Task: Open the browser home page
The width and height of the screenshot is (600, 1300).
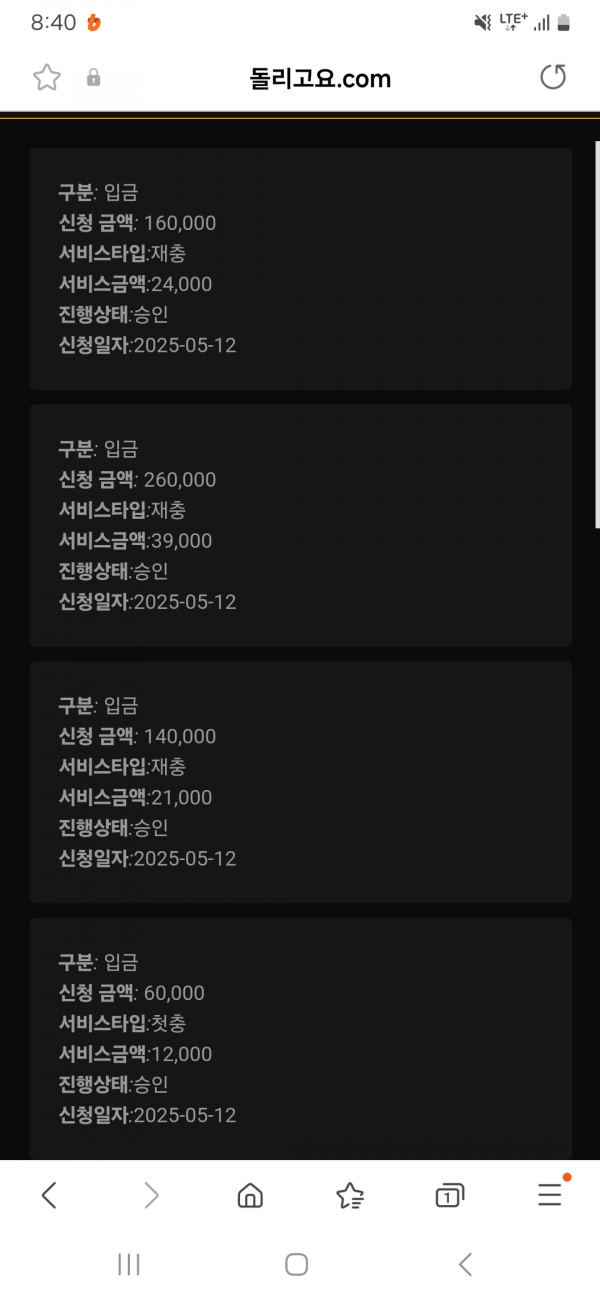Action: tap(250, 1195)
